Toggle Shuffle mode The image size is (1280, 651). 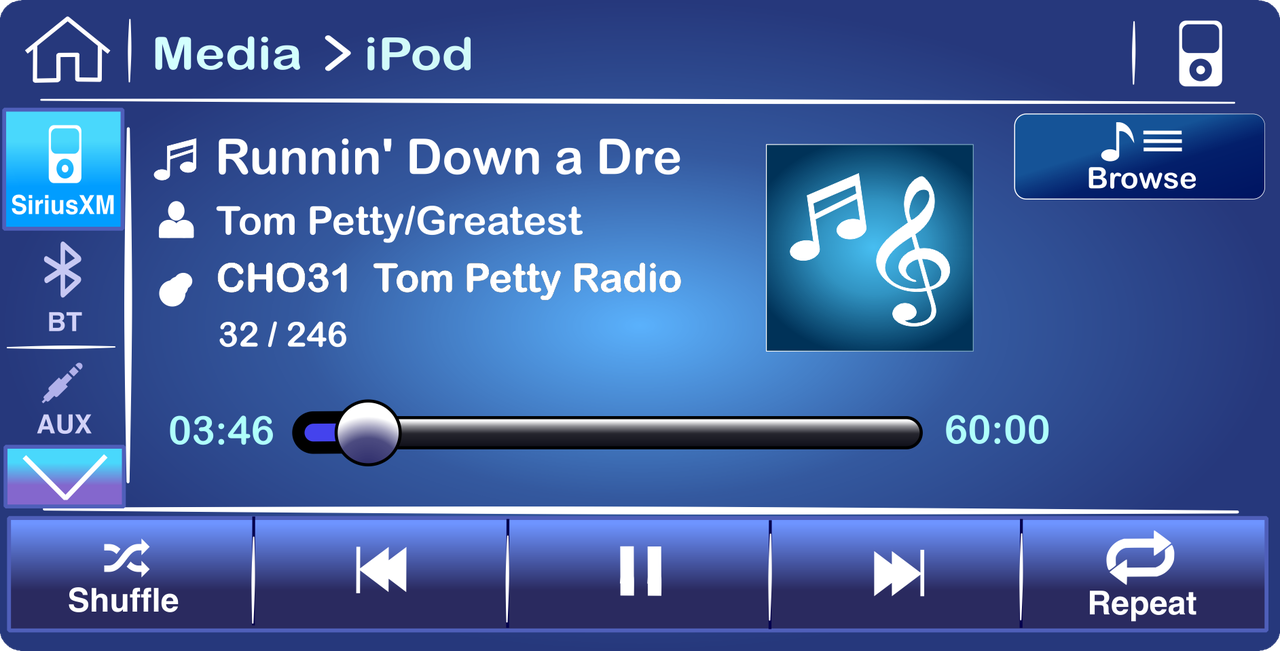(x=125, y=574)
